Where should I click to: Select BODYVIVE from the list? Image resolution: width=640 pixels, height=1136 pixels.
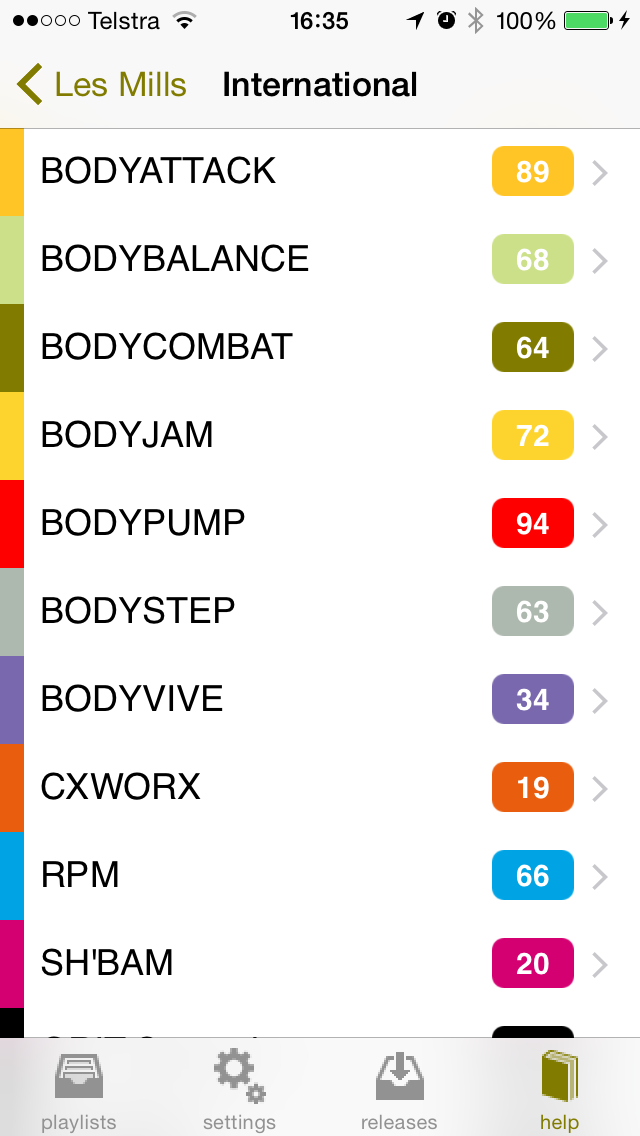point(320,700)
